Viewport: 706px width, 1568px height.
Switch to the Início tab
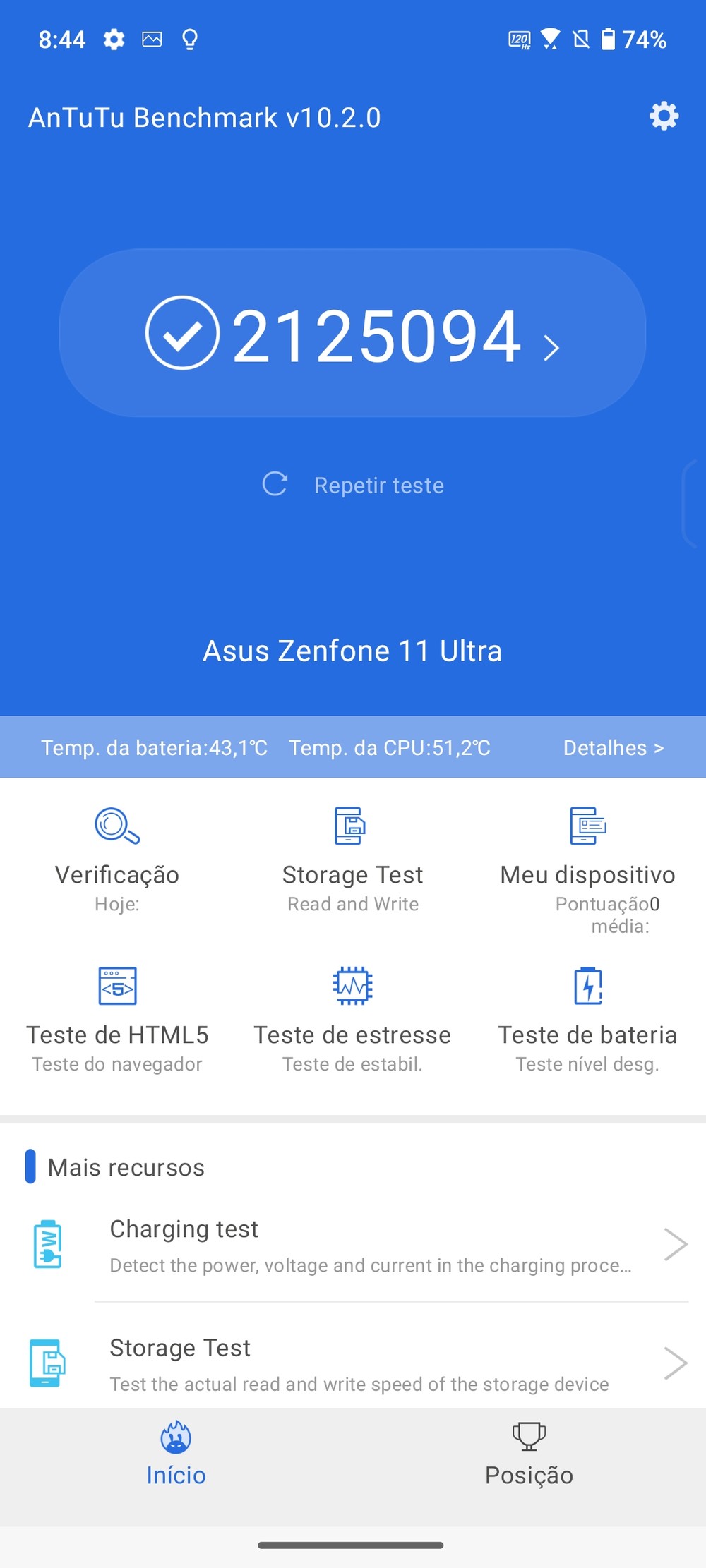(x=176, y=1455)
